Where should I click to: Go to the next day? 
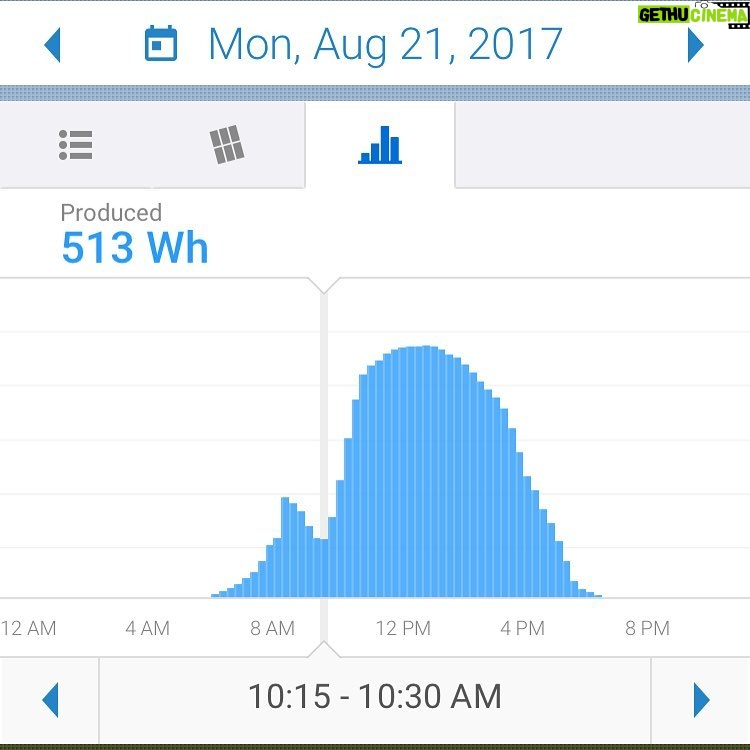click(696, 45)
